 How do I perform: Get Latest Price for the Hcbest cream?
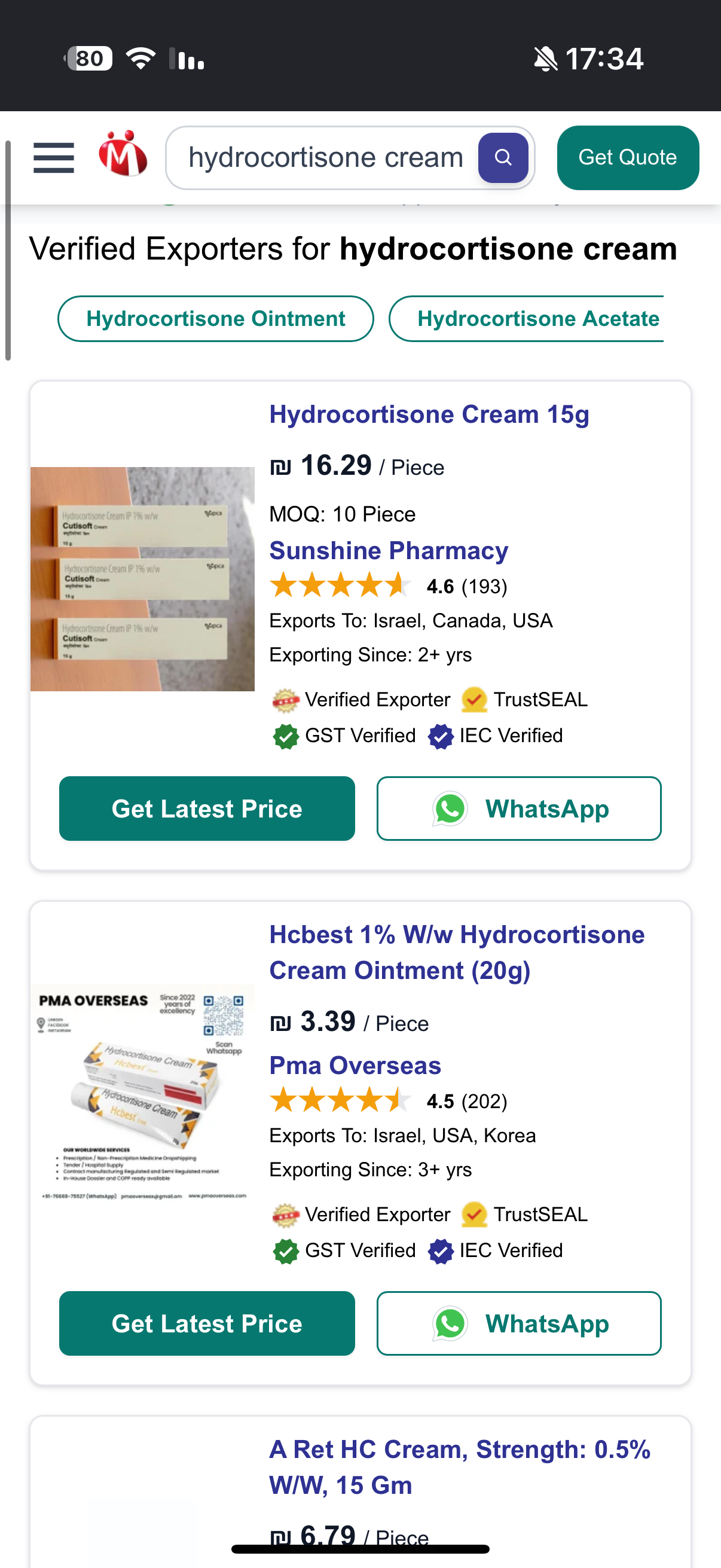(x=207, y=1323)
